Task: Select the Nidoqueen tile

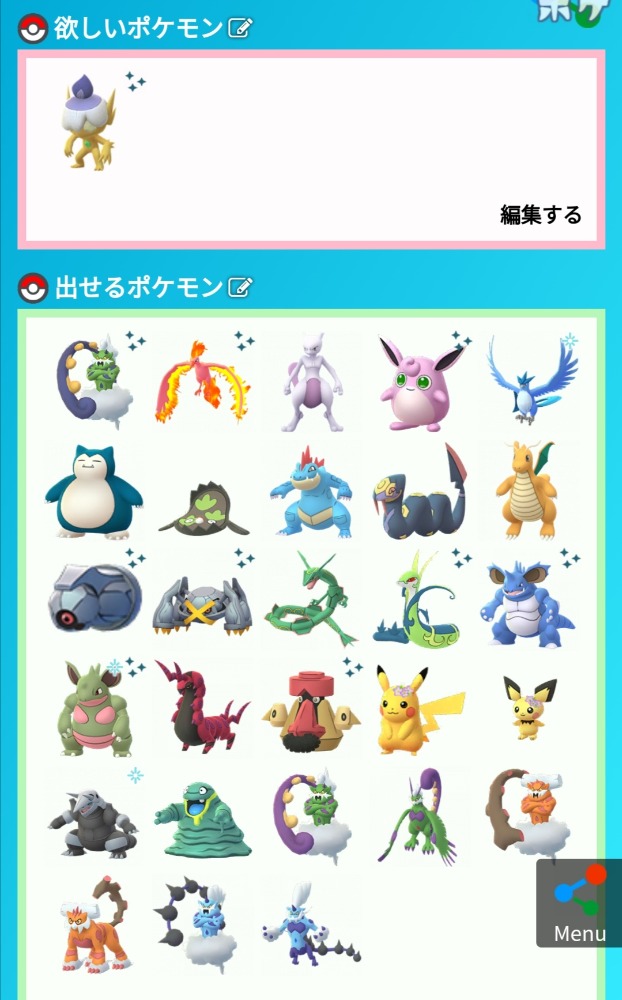Action: [527, 600]
